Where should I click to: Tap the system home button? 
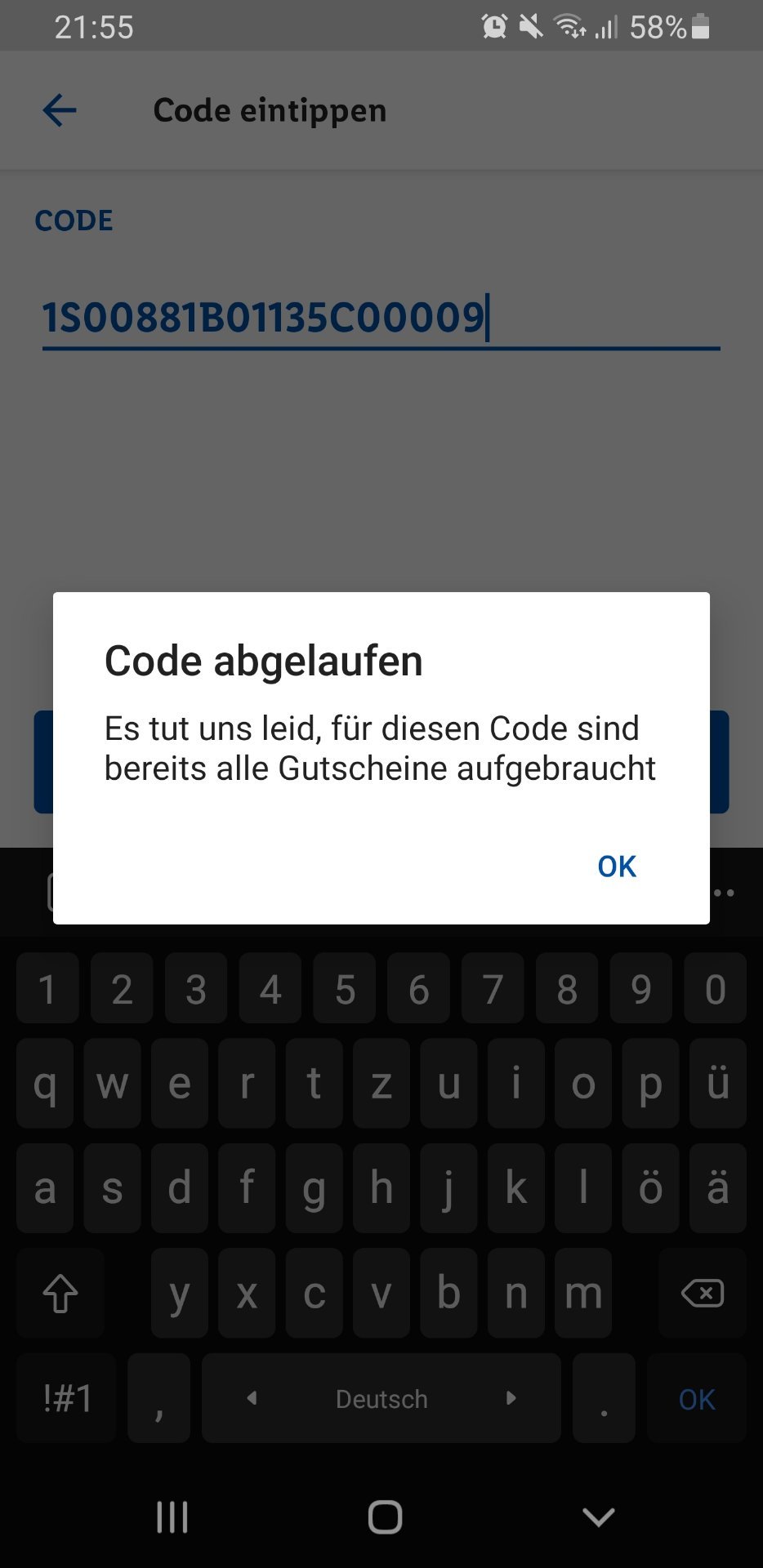pos(385,1517)
